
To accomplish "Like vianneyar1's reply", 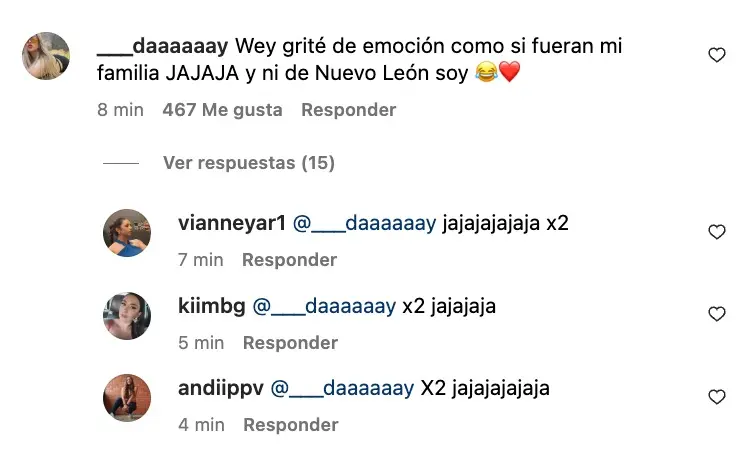I will click(716, 232).
